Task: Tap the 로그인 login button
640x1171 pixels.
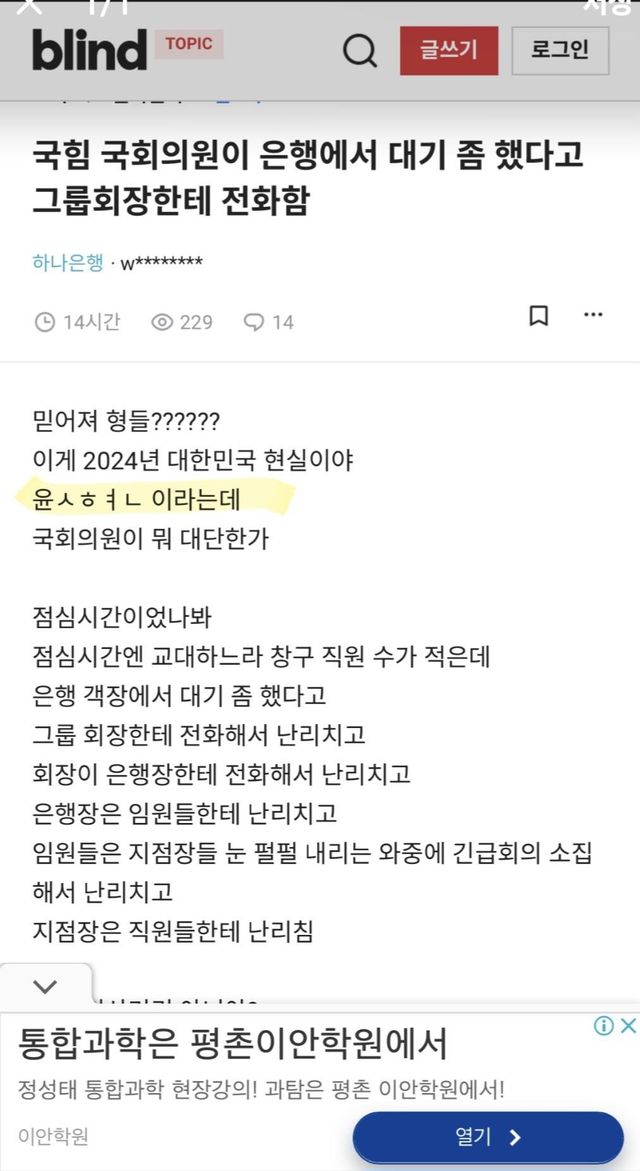Action: (x=560, y=51)
